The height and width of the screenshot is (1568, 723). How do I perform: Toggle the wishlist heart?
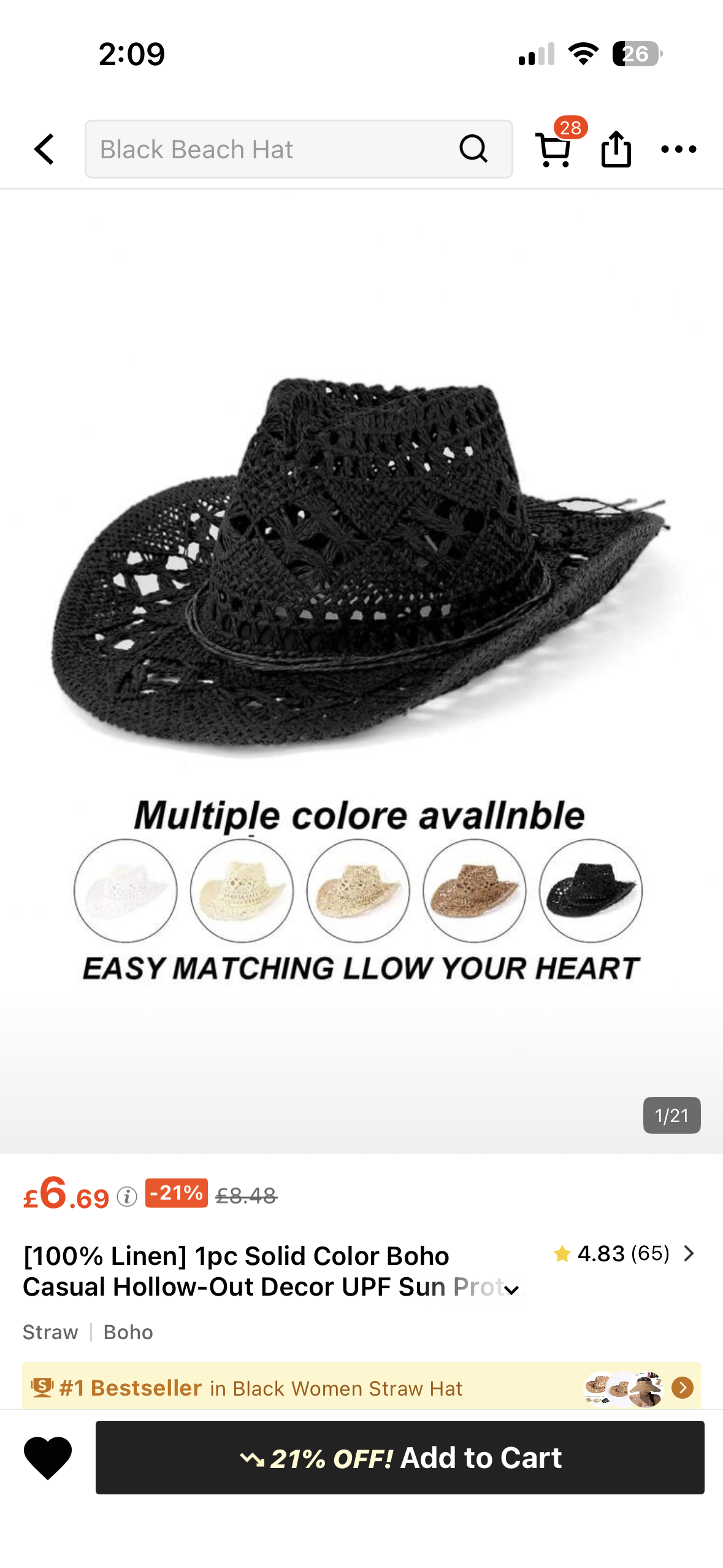point(48,1458)
